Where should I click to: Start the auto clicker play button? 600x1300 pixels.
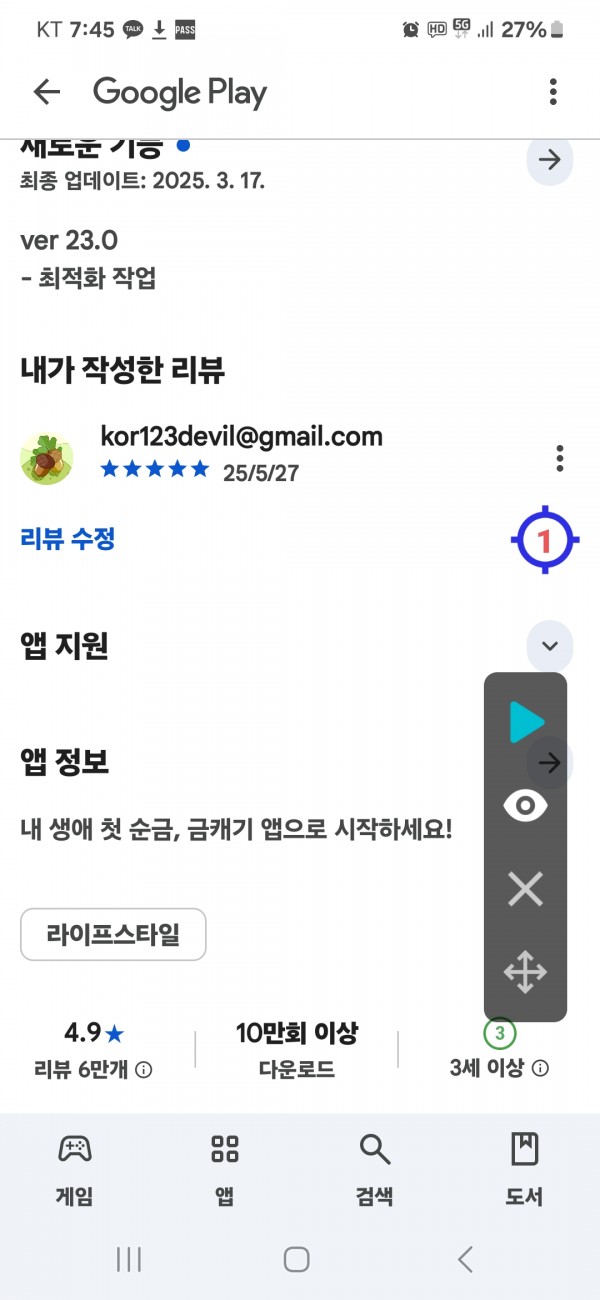526,722
